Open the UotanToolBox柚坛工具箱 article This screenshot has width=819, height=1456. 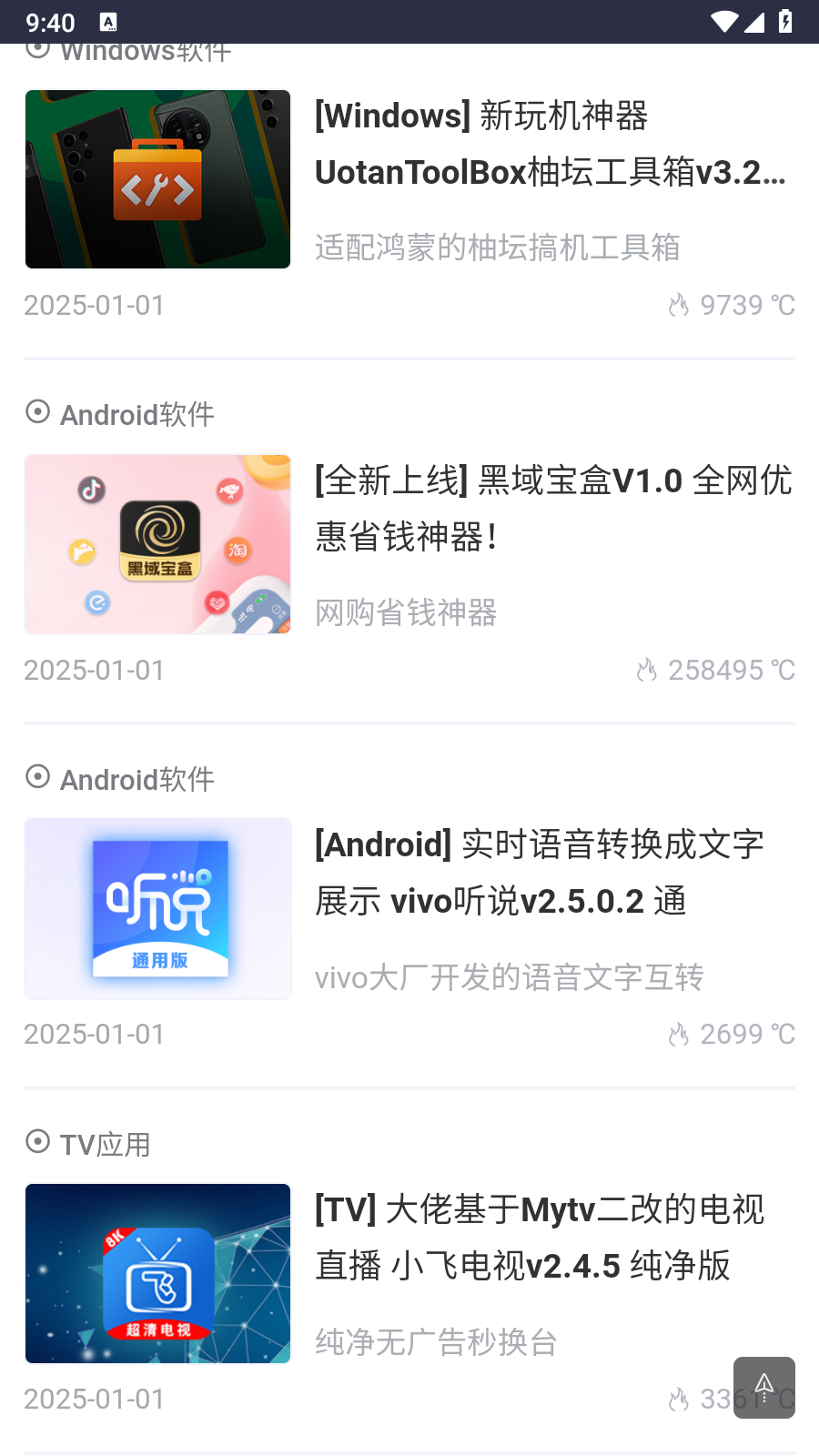[x=550, y=144]
